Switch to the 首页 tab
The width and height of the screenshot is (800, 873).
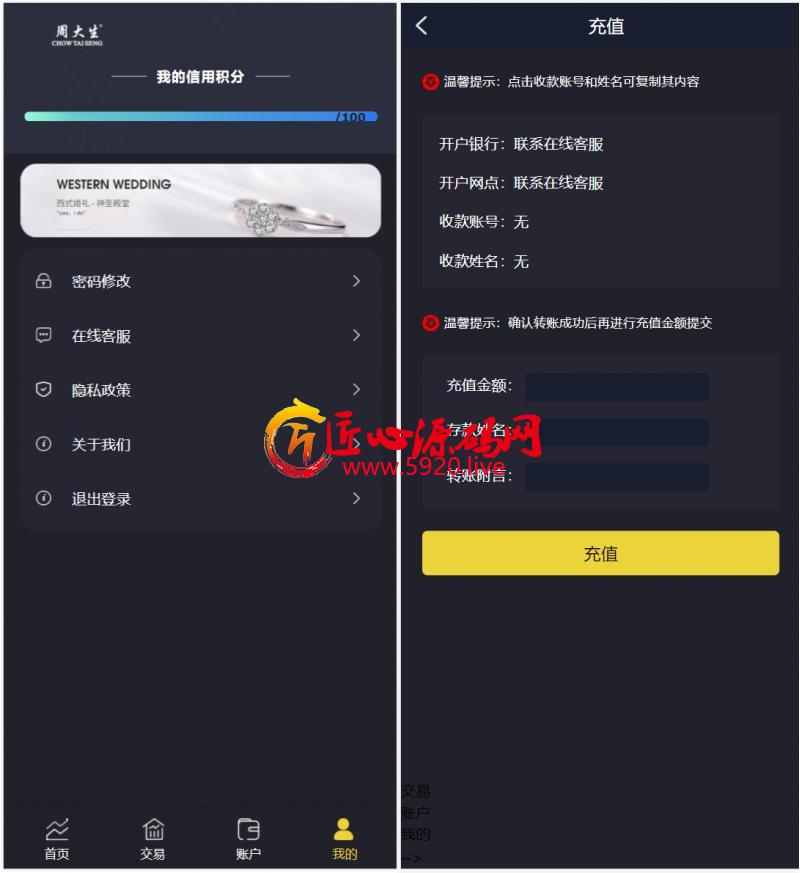[57, 839]
